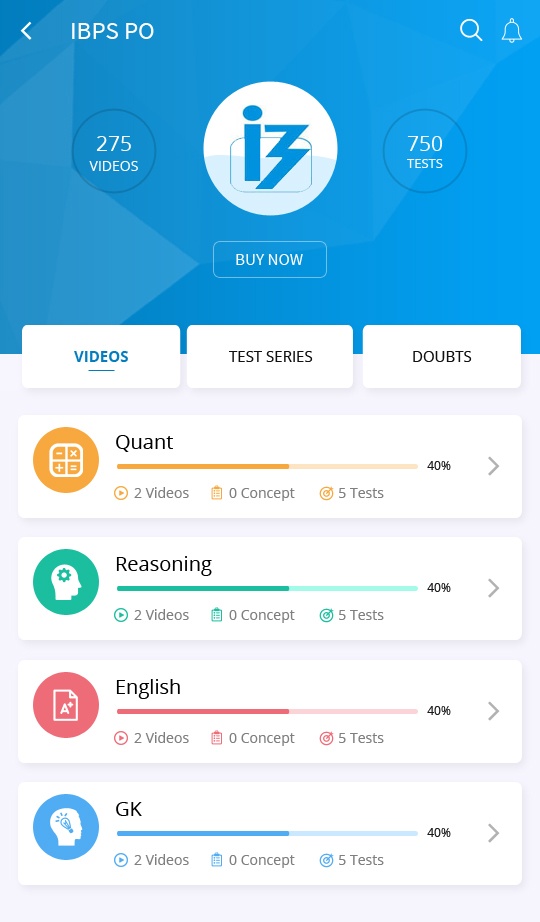Open search from the top bar
The height and width of the screenshot is (922, 540).
coord(471,30)
